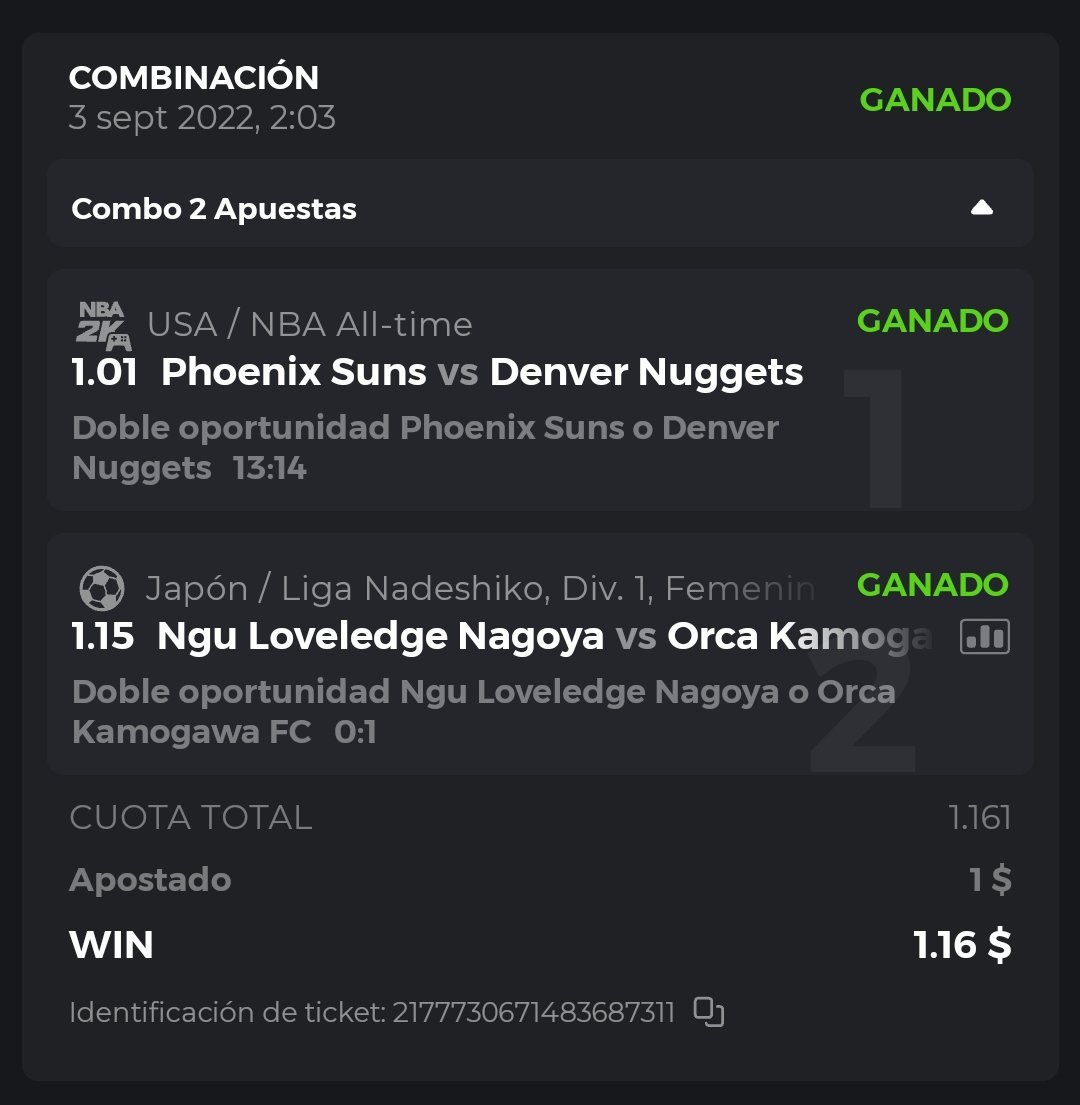Image resolution: width=1080 pixels, height=1105 pixels.
Task: Copy the ticket identification number
Action: point(709,1012)
